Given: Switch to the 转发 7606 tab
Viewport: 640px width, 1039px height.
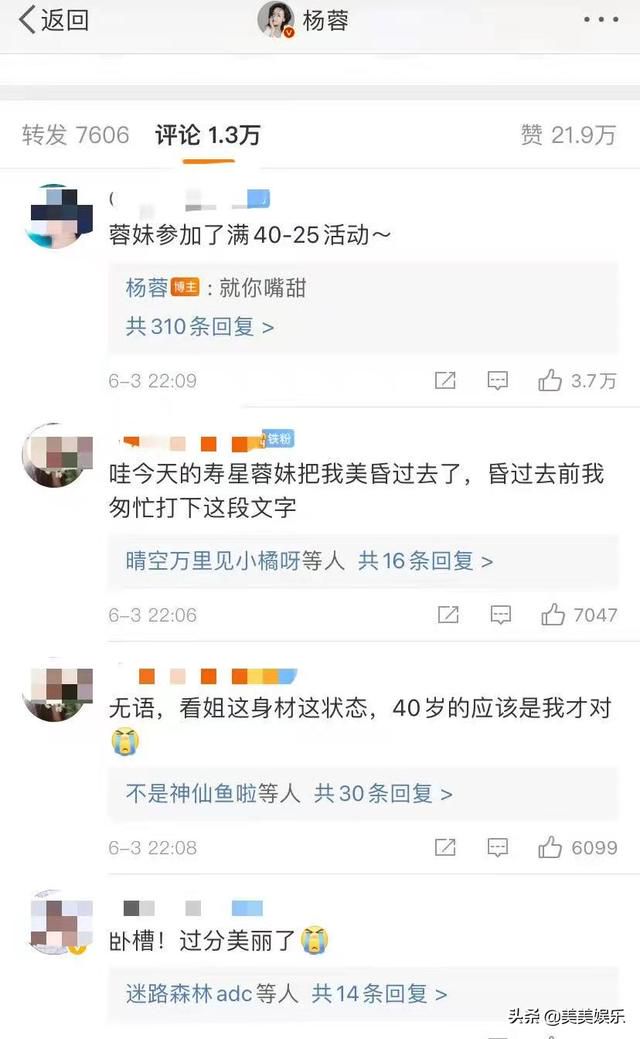Looking at the screenshot, I should point(76,135).
